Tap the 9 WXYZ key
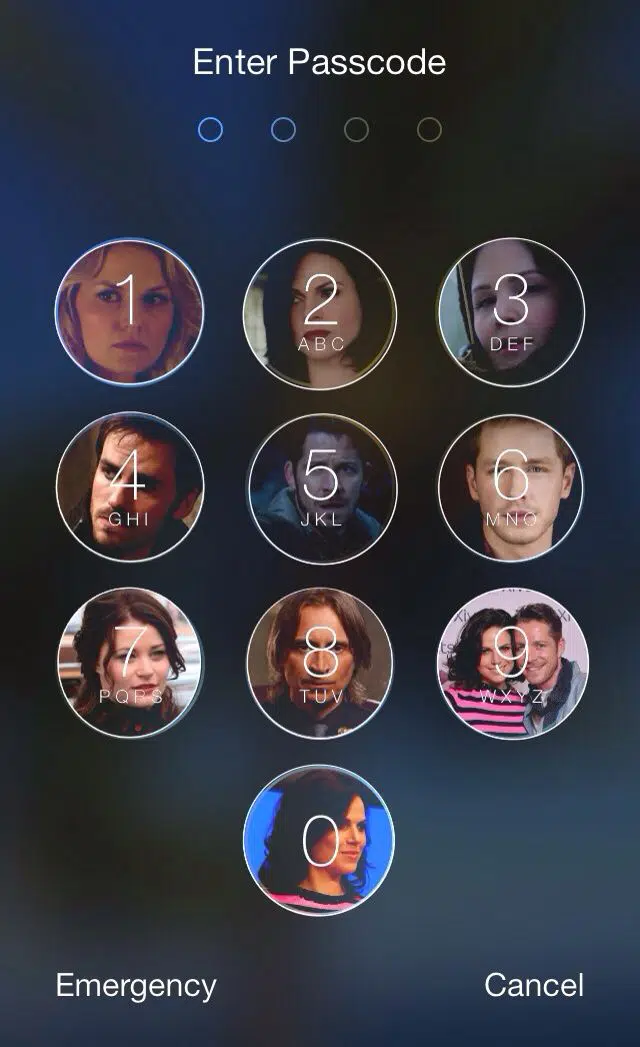The width and height of the screenshot is (640, 1047). 512,663
